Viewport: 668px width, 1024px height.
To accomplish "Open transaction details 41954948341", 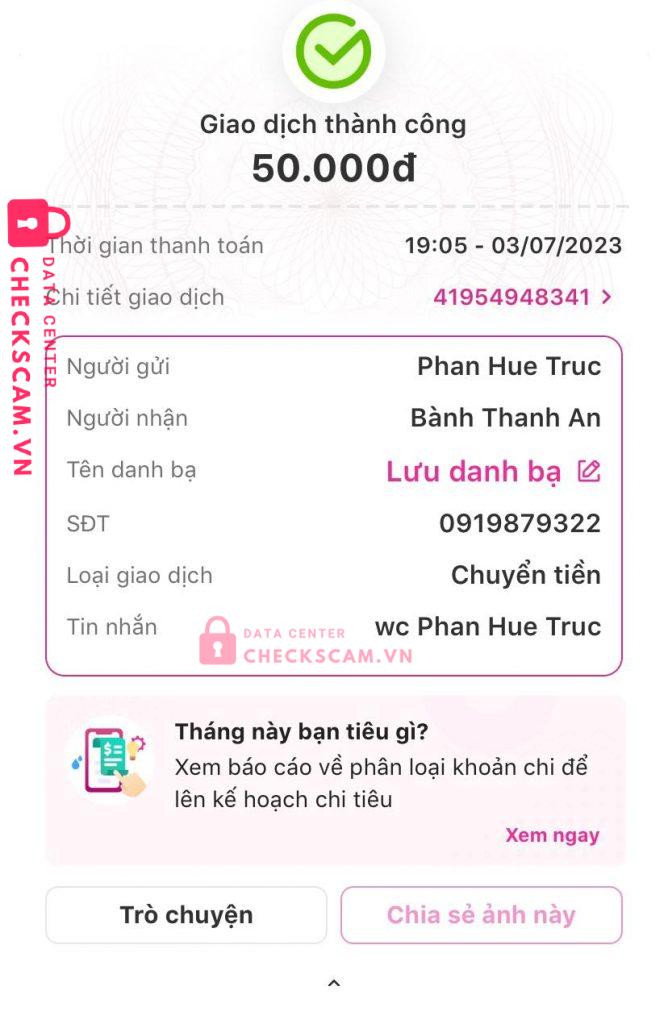I will click(x=522, y=298).
